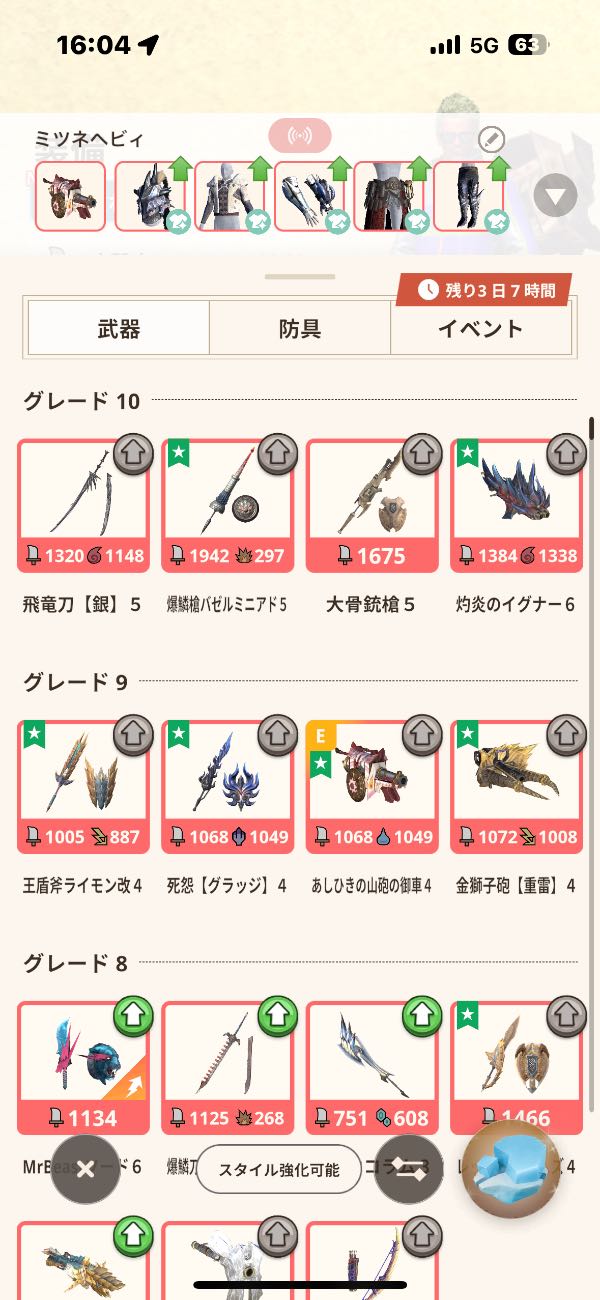600x1300 pixels.
Task: Close the equipment screen with X button
Action: click(x=86, y=1169)
